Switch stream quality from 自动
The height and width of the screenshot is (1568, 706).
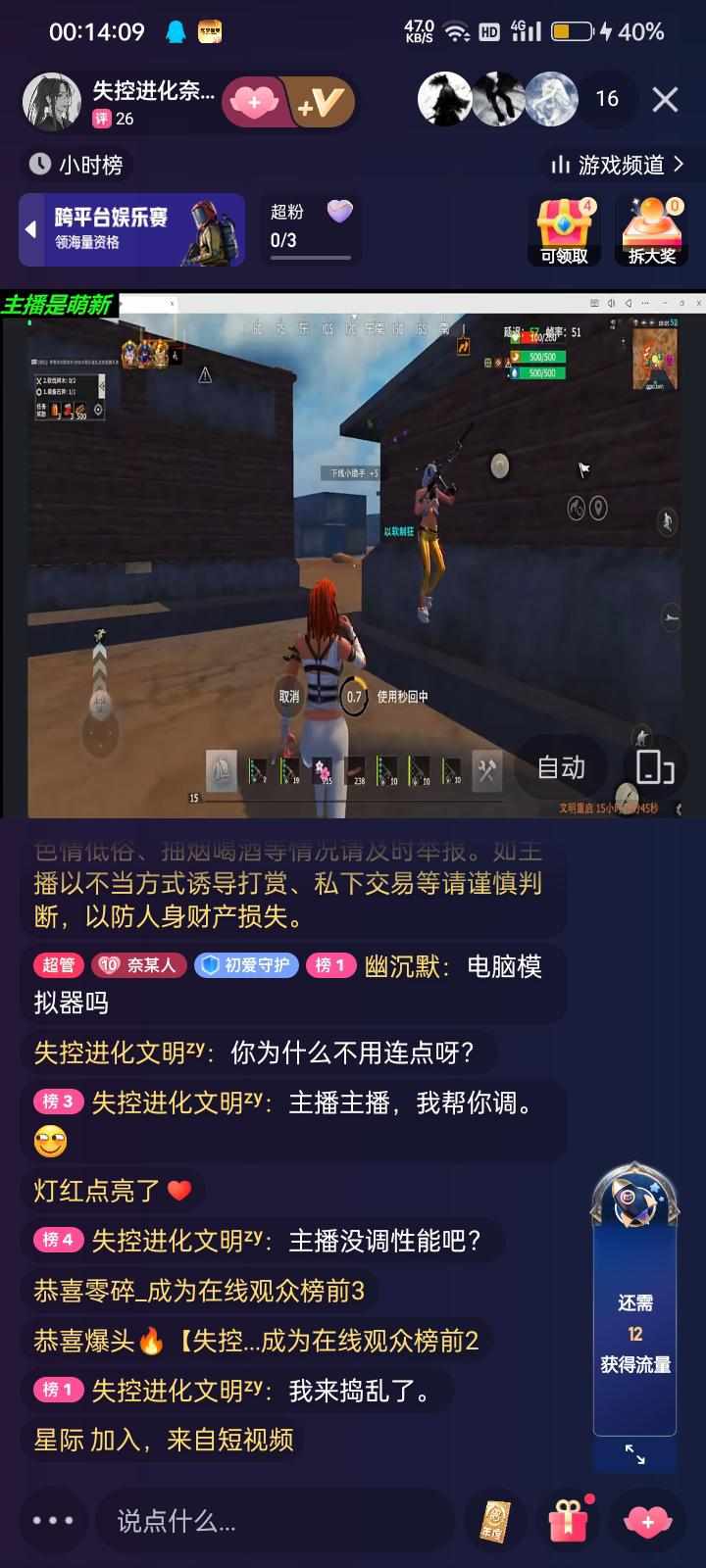tap(561, 767)
